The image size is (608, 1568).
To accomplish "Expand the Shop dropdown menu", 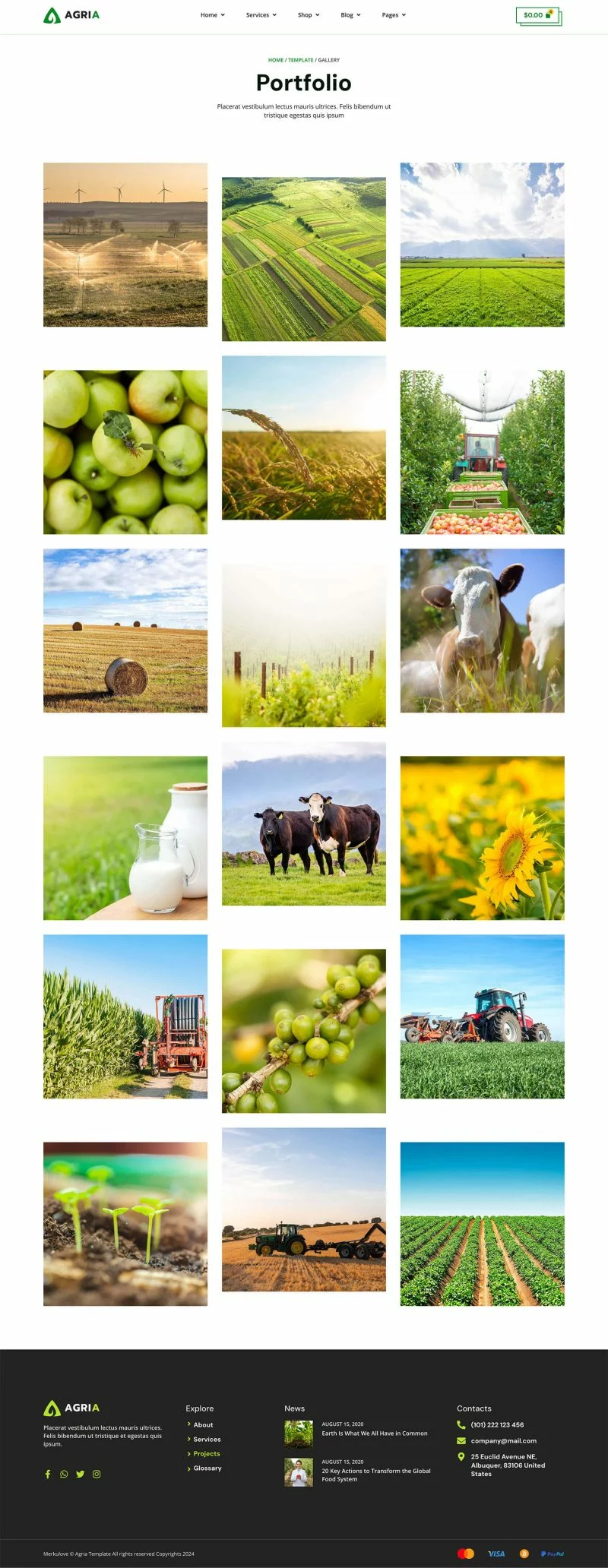I will [x=308, y=15].
